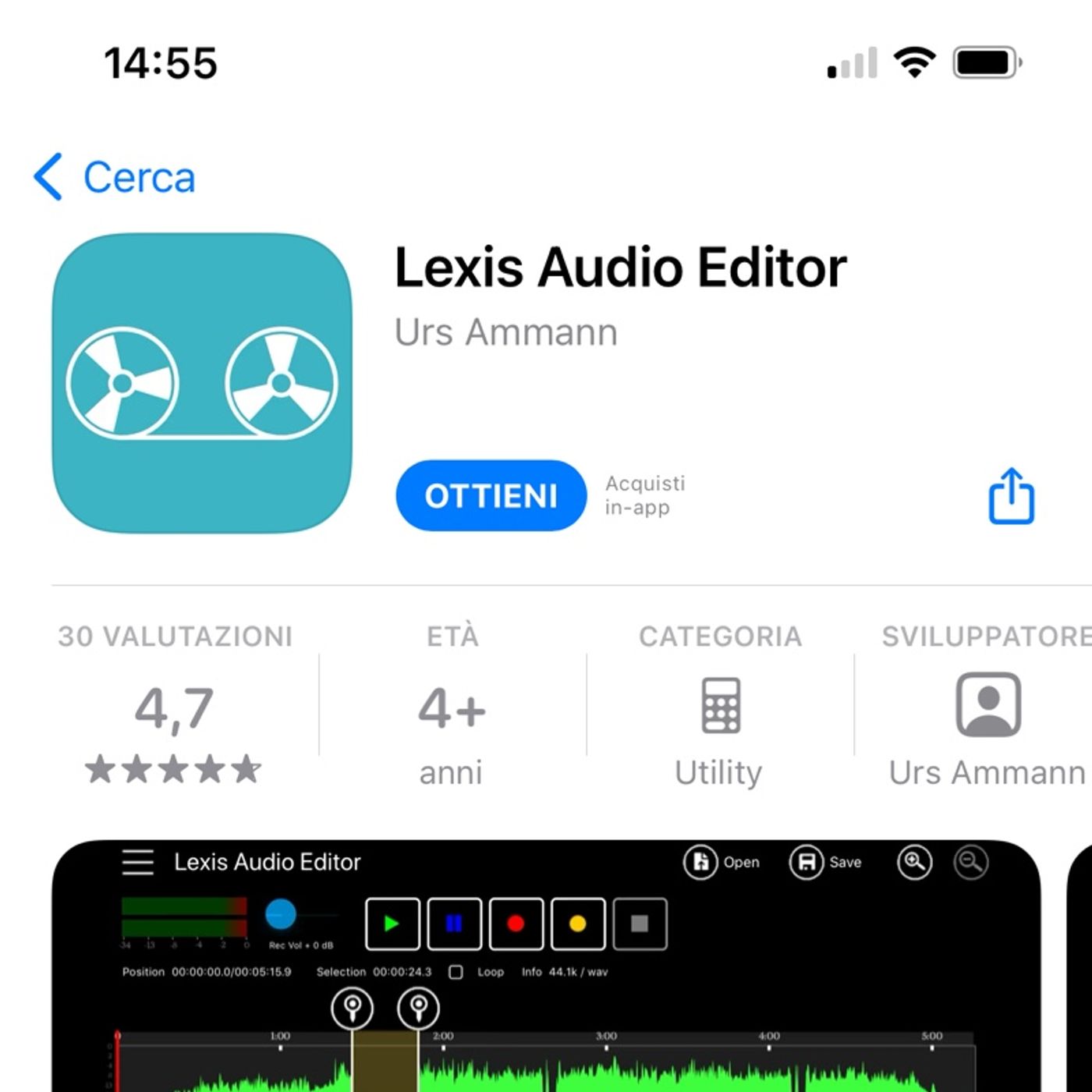Open the developer page under Sviluppatore
Screen dimensions: 1092x1092
[987, 706]
